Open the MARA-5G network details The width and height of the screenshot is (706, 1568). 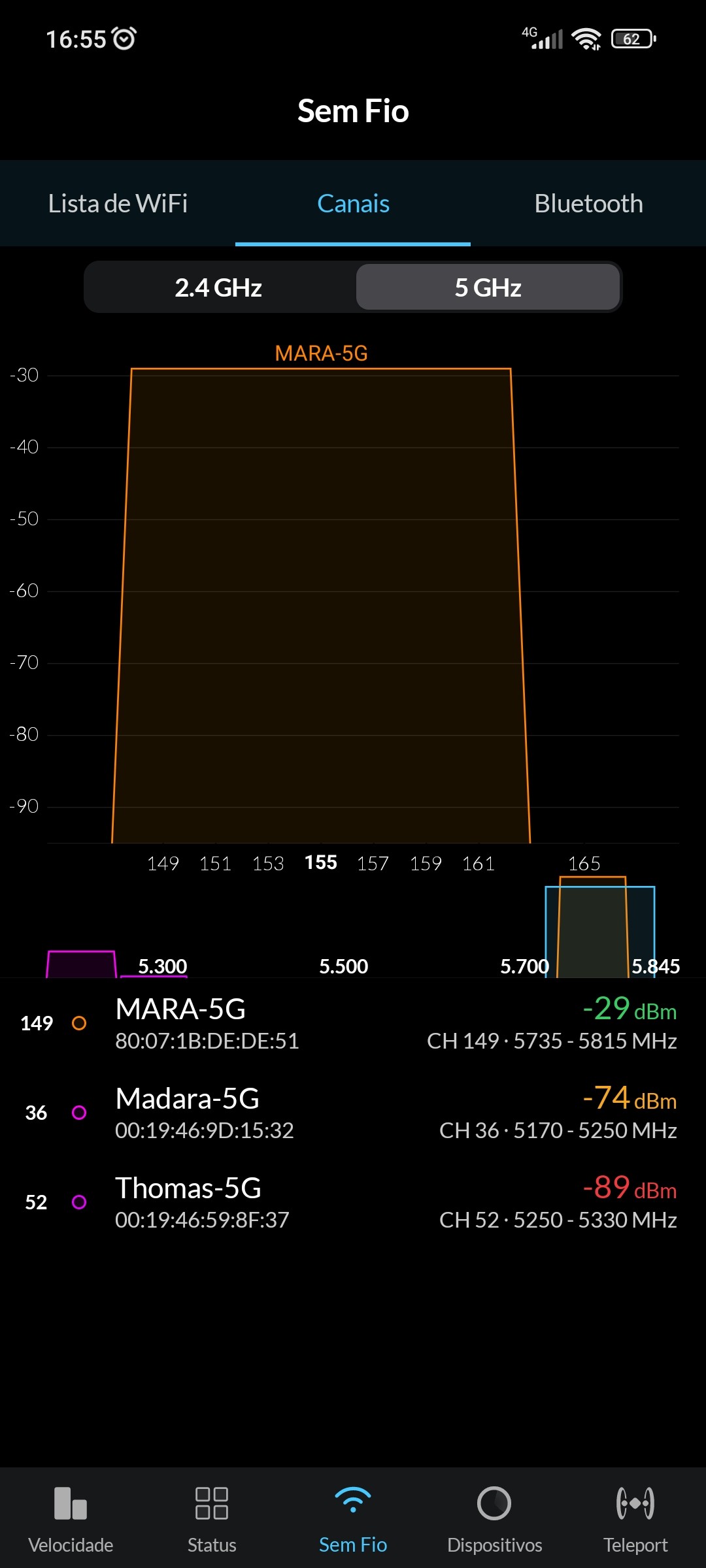353,1023
